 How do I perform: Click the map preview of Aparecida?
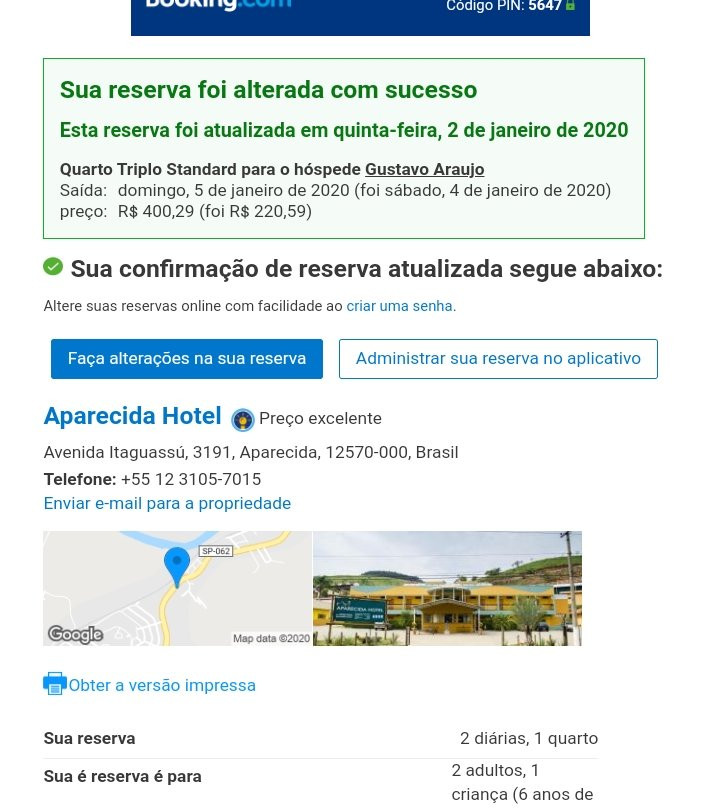(177, 588)
